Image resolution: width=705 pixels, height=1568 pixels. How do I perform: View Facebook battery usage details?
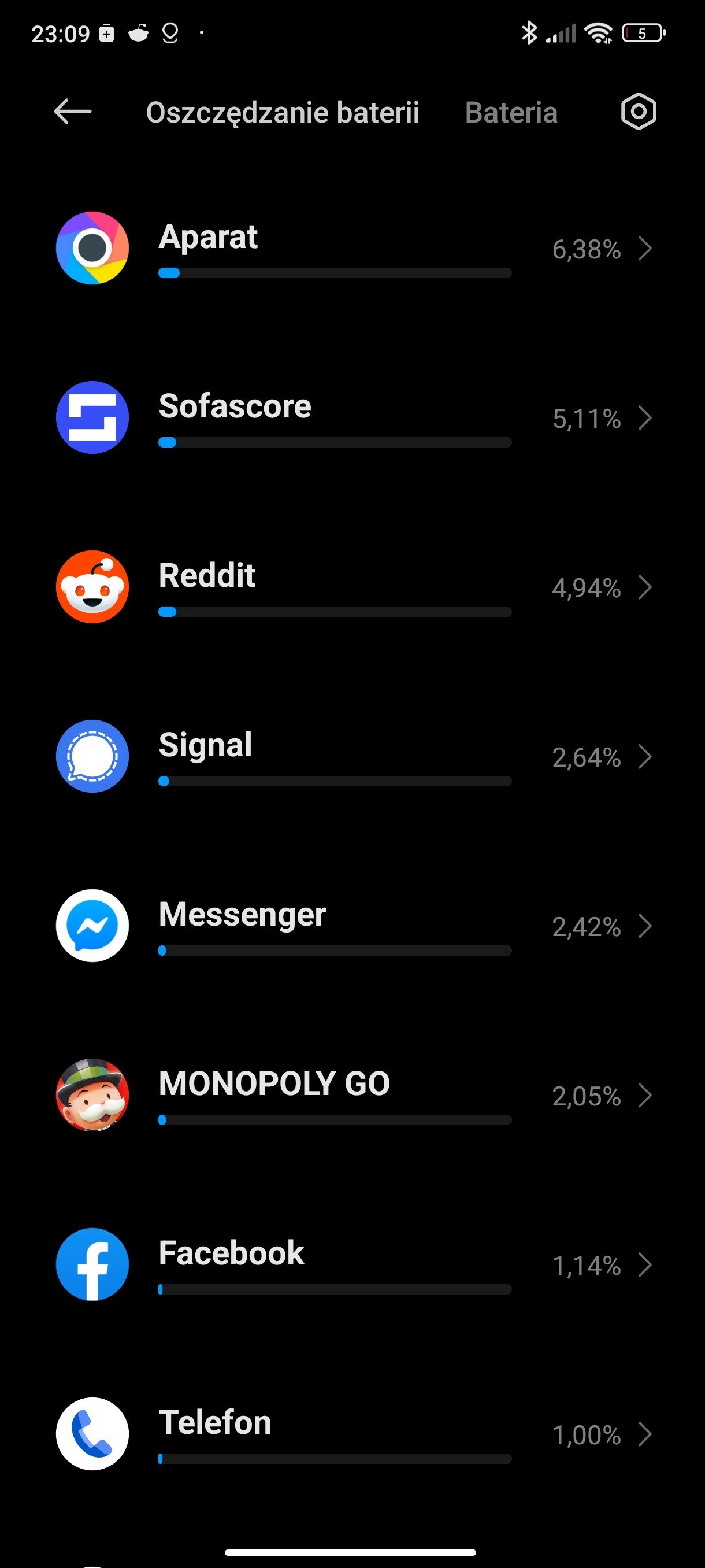point(353,1265)
